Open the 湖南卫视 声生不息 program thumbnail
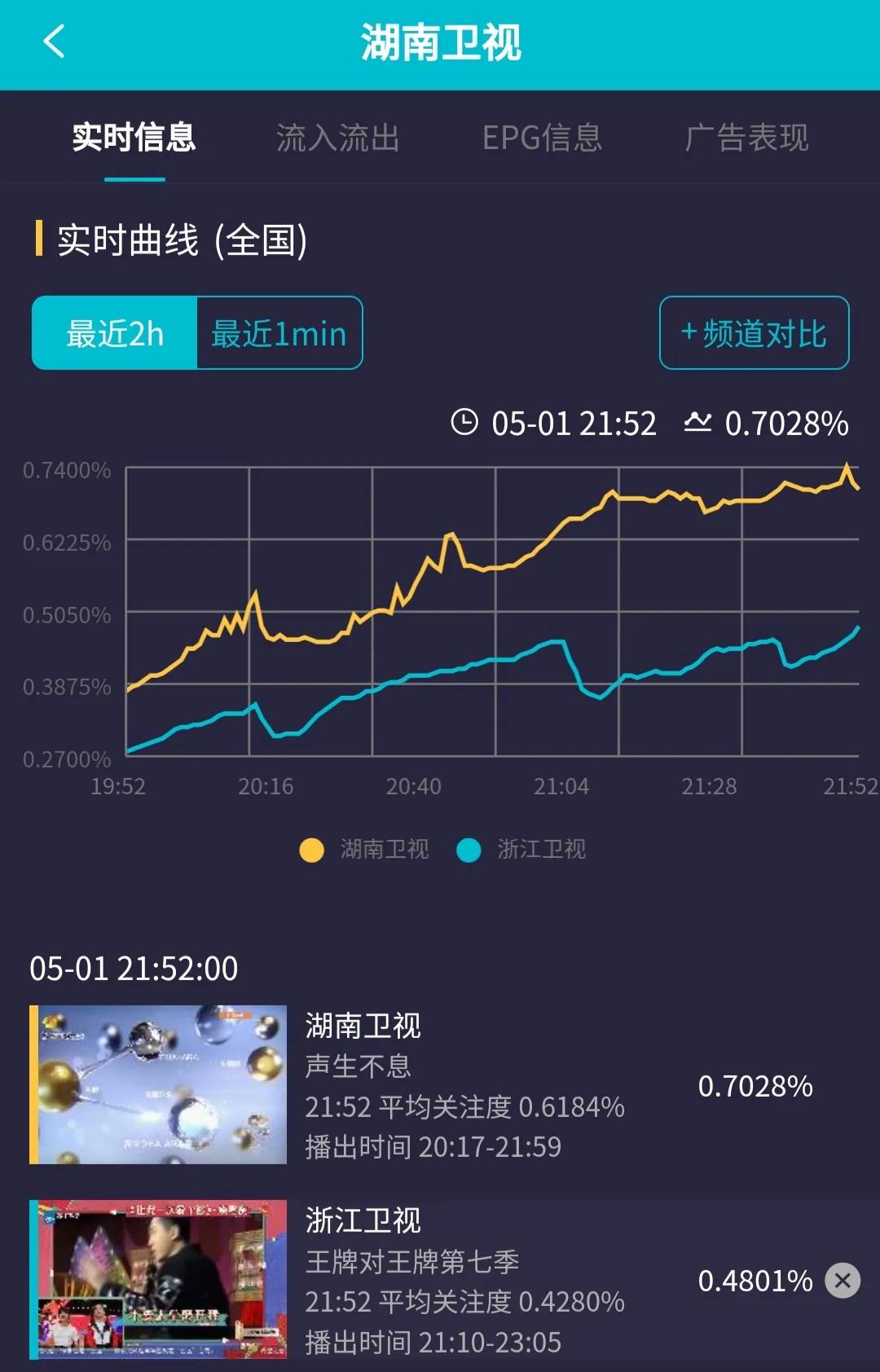 [159, 1084]
